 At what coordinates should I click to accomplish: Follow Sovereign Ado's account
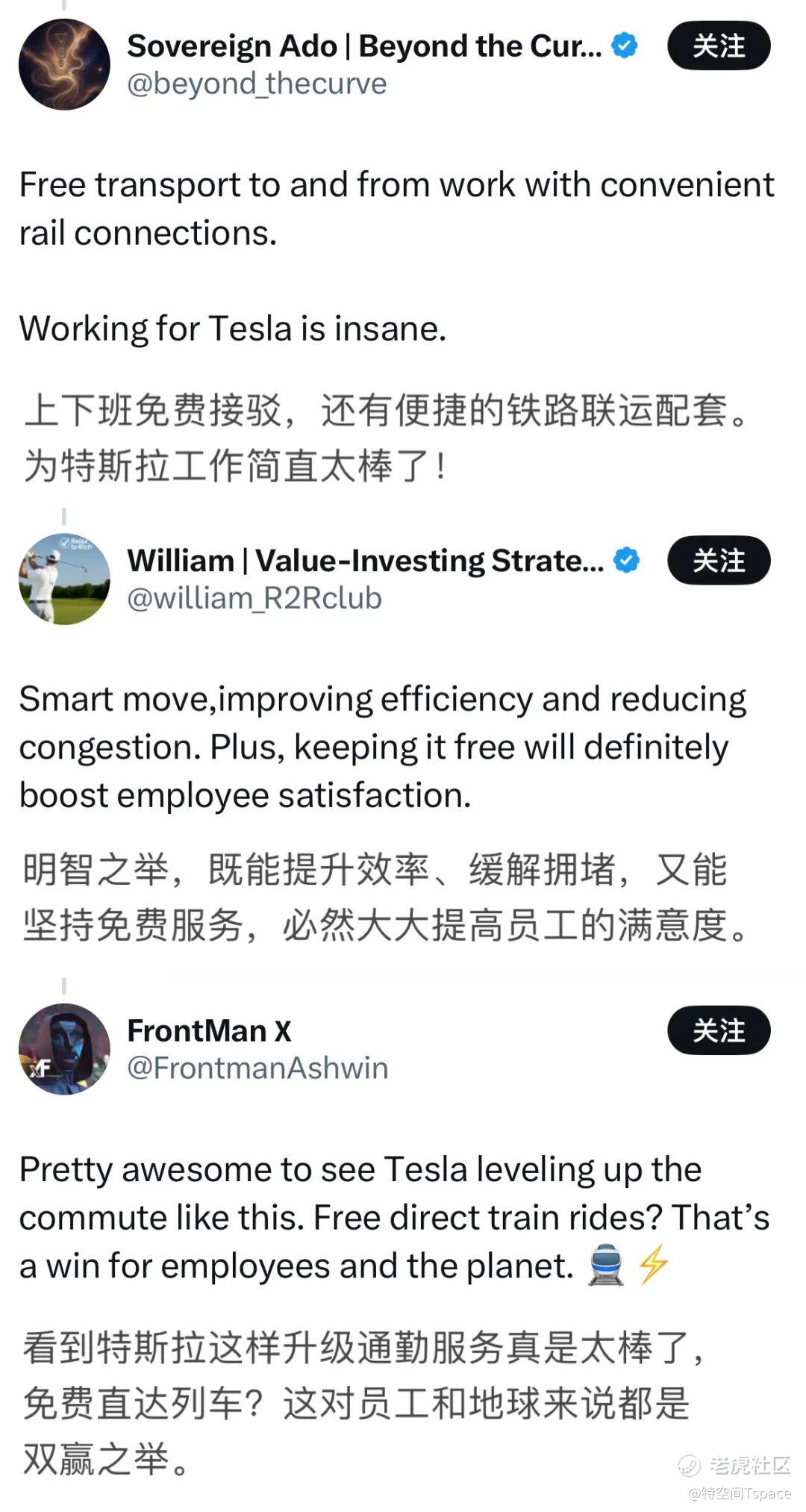tap(718, 46)
